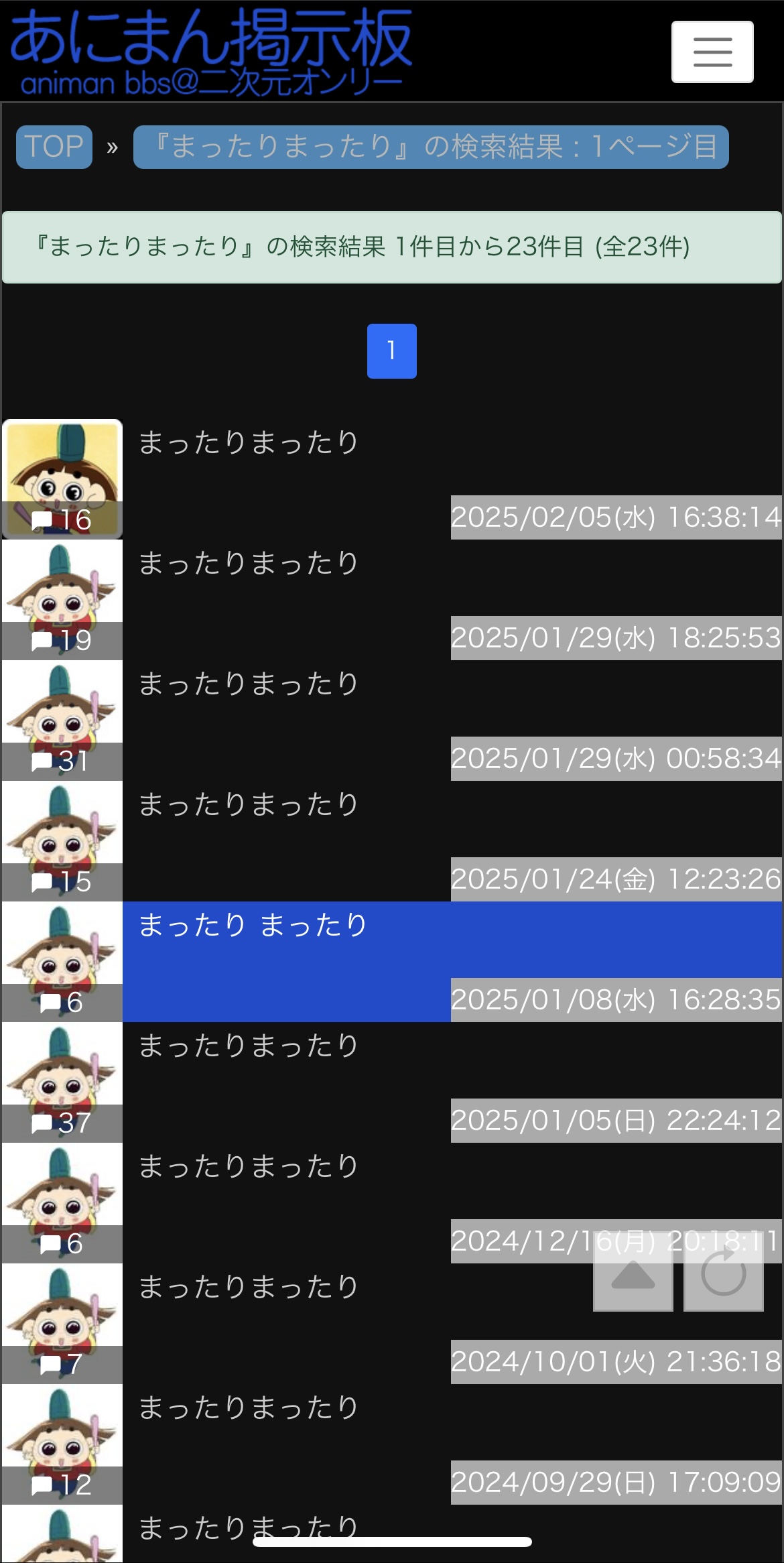
Task: Open the search results page 1 breadcrumb
Action: pyautogui.click(x=431, y=147)
